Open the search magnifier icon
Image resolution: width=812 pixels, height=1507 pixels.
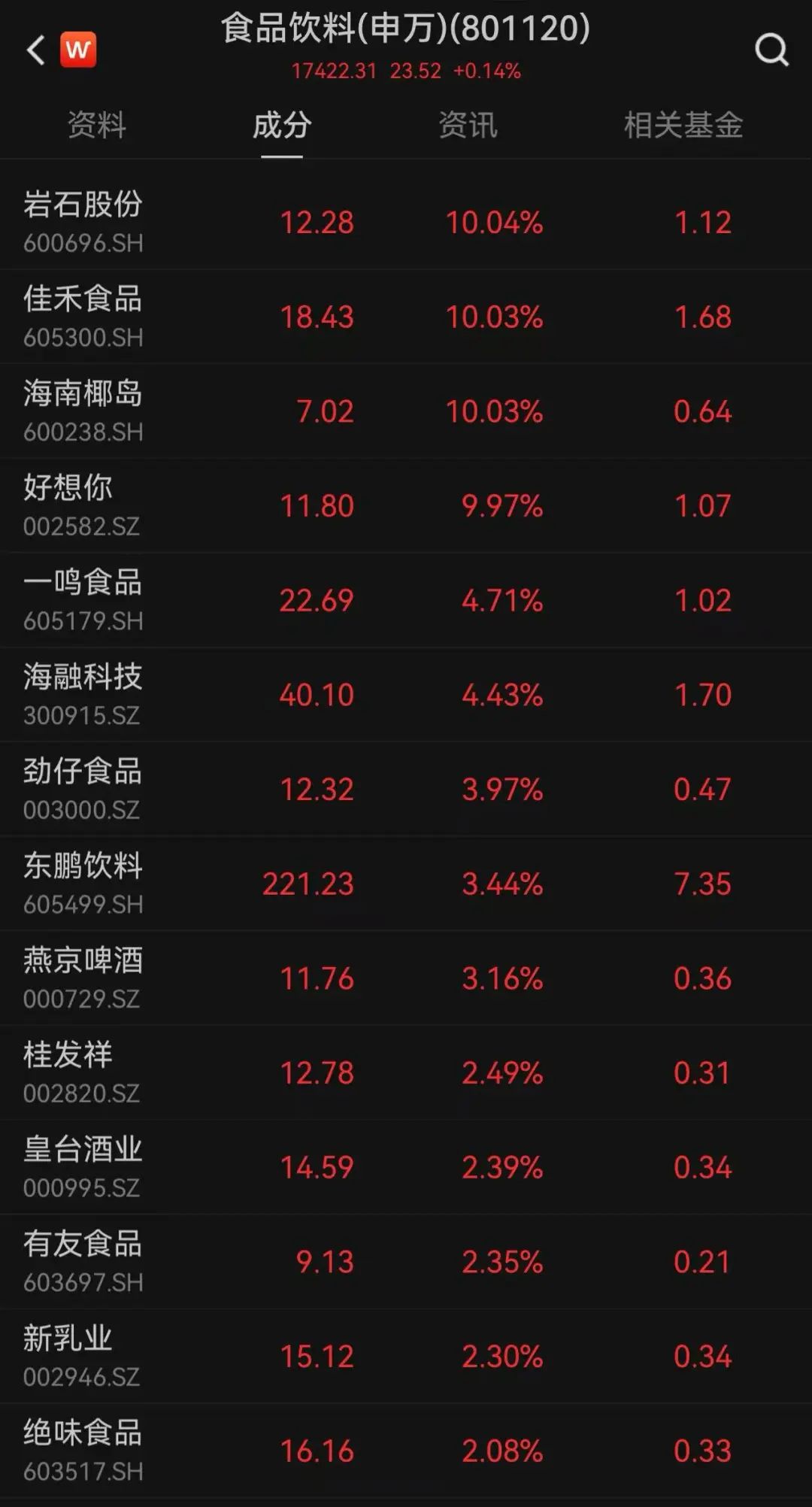tap(771, 50)
